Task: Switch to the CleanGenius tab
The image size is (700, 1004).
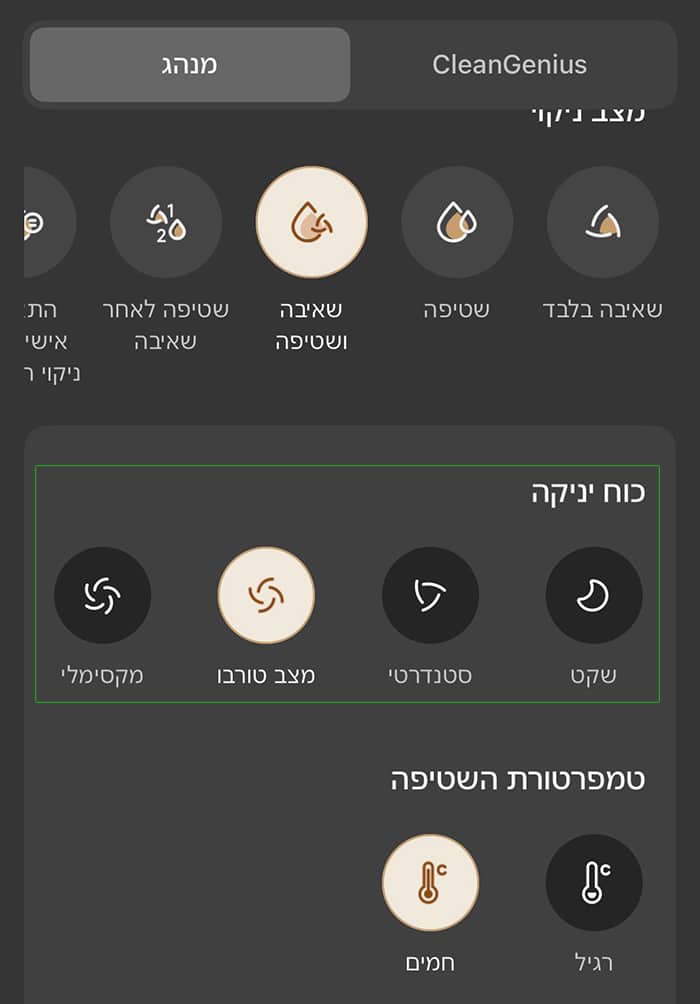Action: coord(509,65)
